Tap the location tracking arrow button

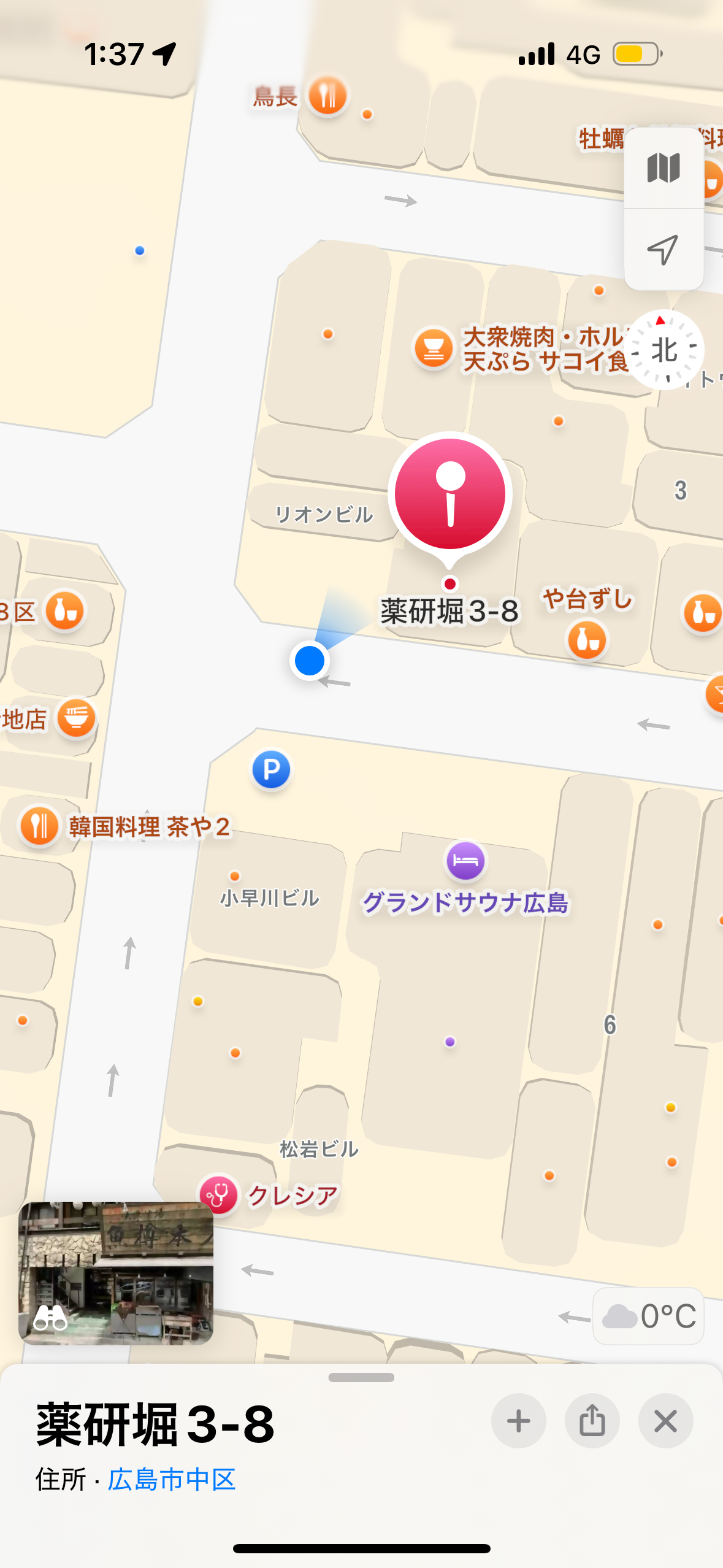coord(664,250)
